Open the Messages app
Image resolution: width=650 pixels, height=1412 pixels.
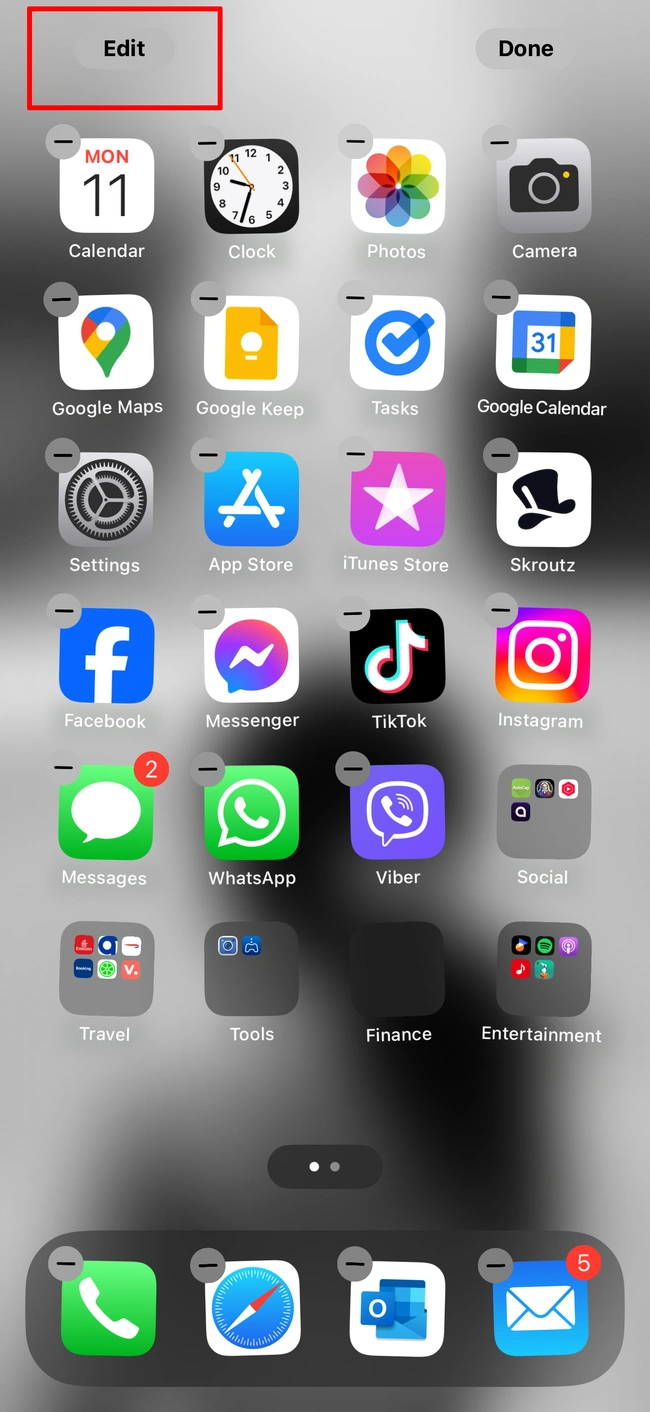(106, 813)
